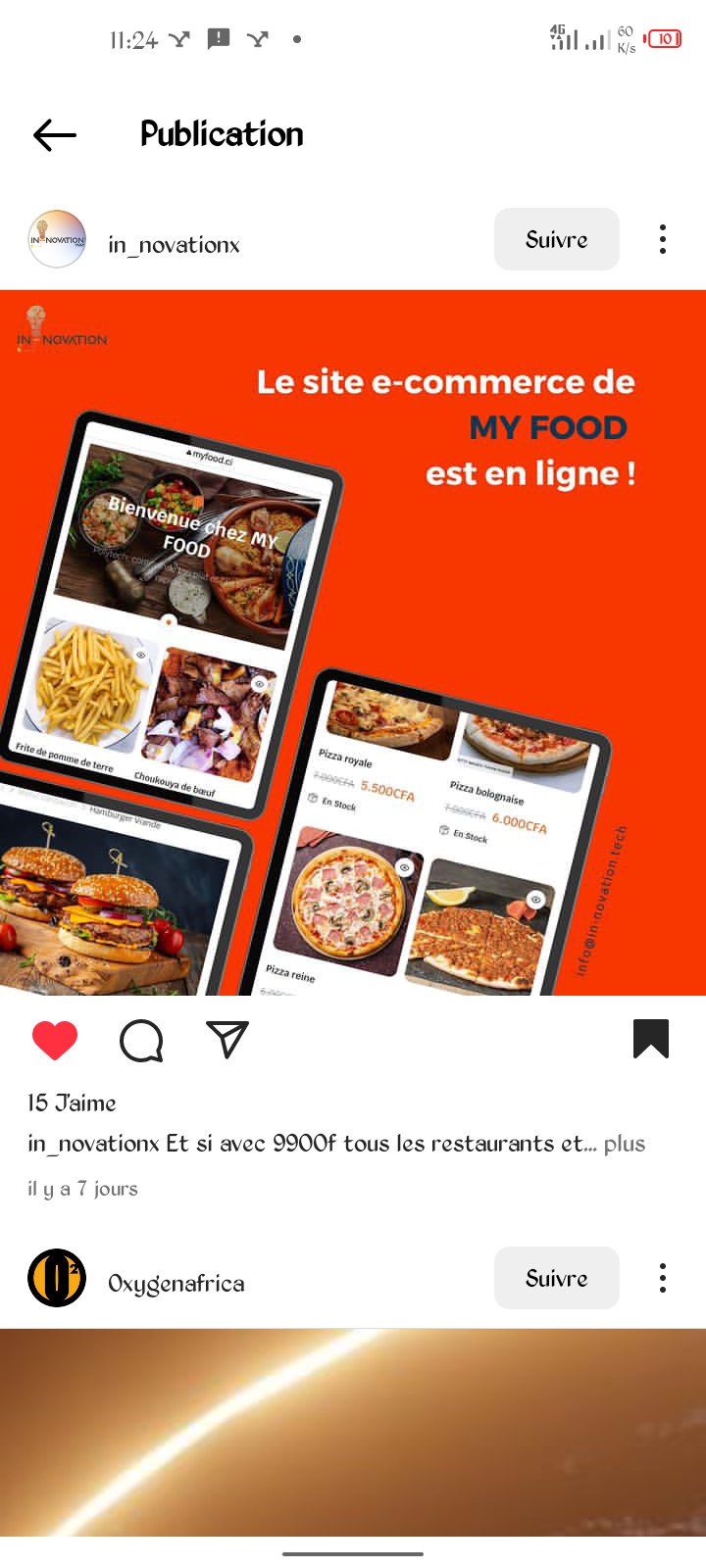Open overflow menu on Oxygenafrica post
This screenshot has width=706, height=1568.
663,1278
